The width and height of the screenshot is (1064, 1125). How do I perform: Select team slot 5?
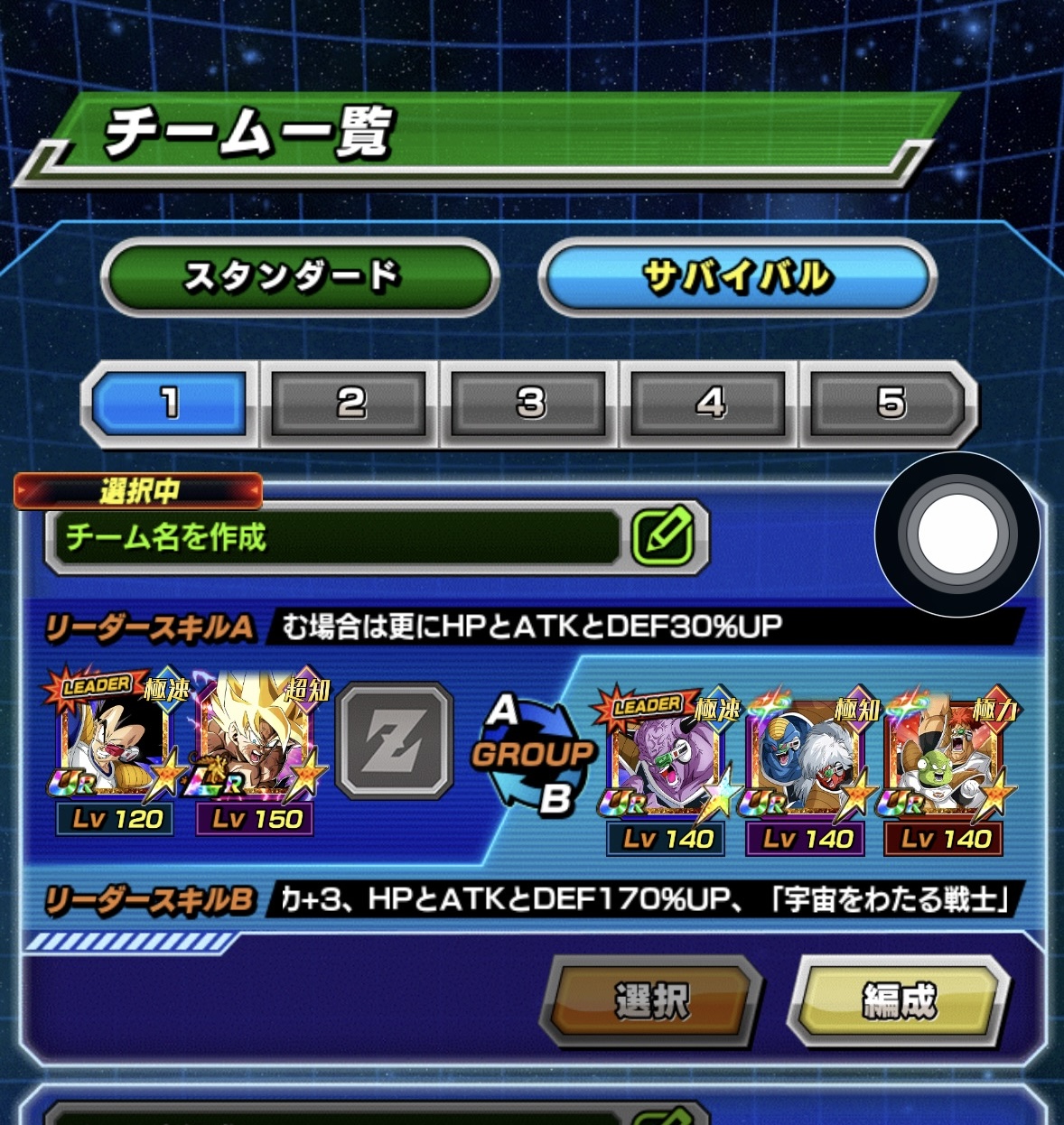coord(890,403)
